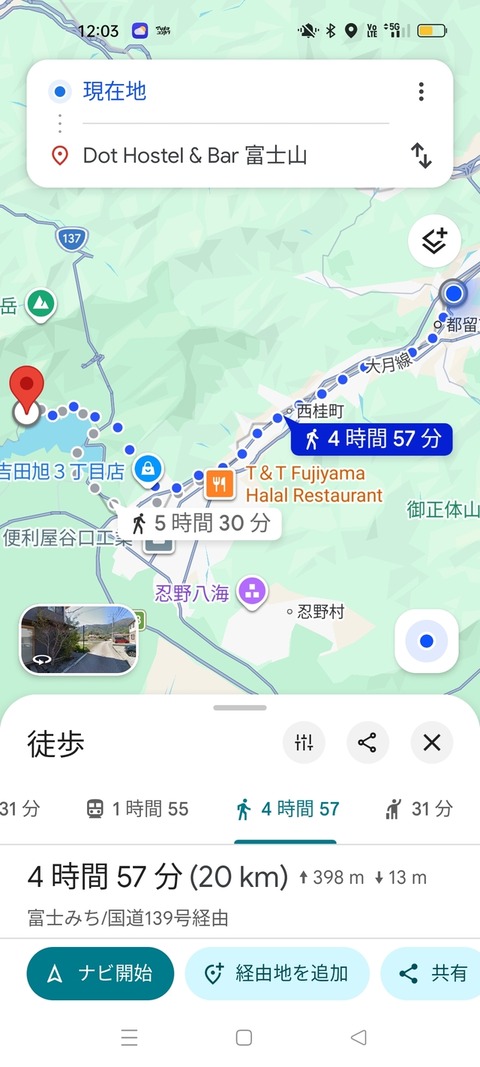The width and height of the screenshot is (480, 1067).
Task: Select the walking 4時間57 tab
Action: pyautogui.click(x=287, y=809)
